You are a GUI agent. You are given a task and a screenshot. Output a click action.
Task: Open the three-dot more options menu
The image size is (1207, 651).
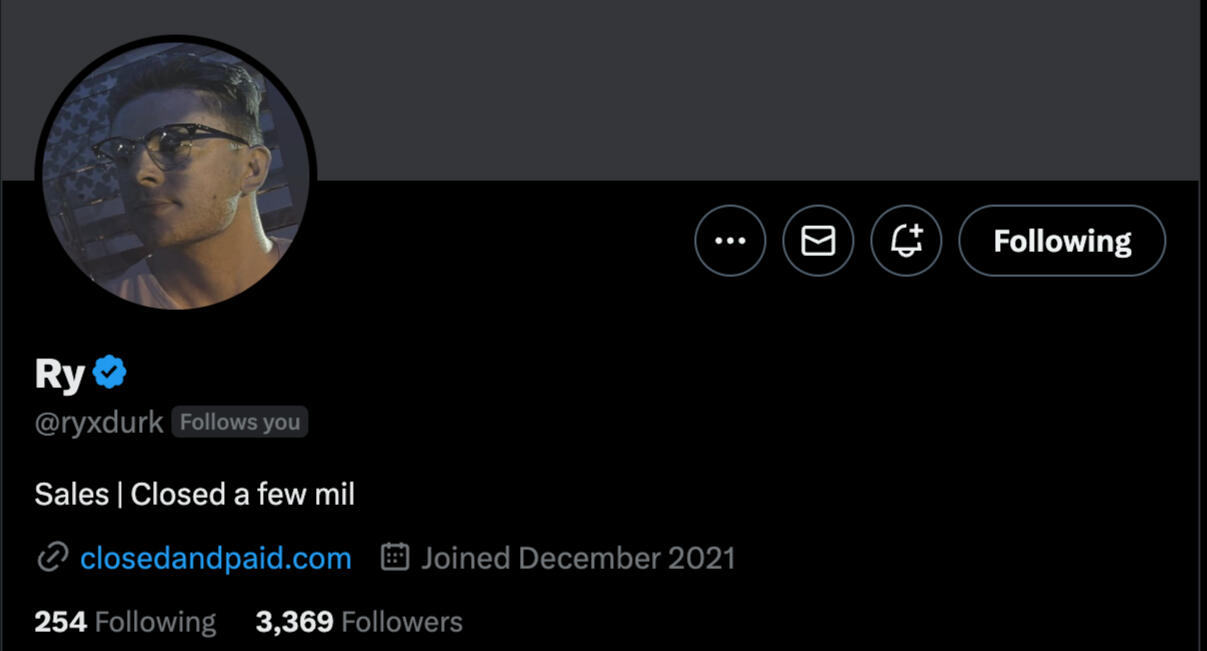tap(730, 241)
